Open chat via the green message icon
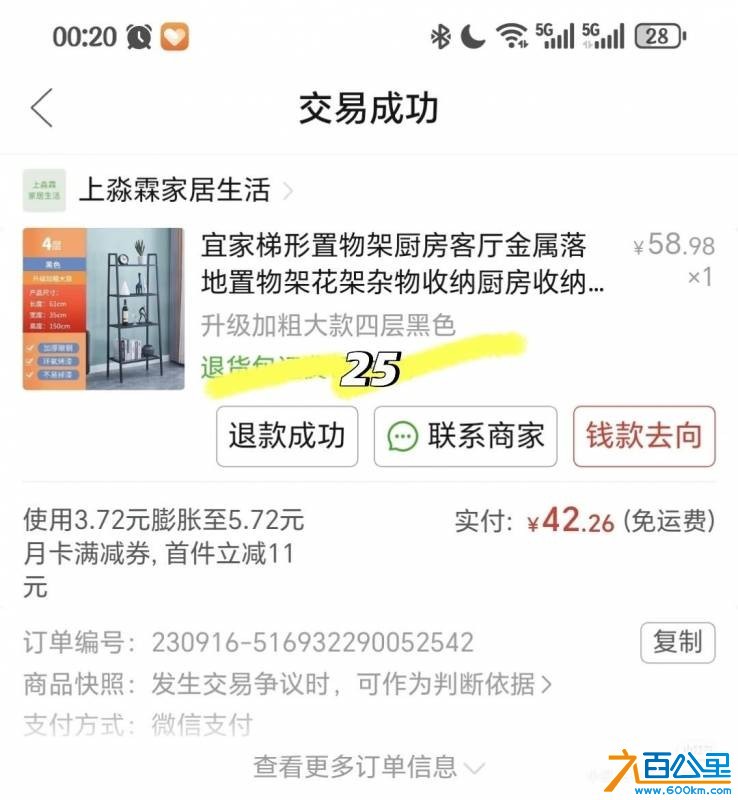 pyautogui.click(x=403, y=436)
